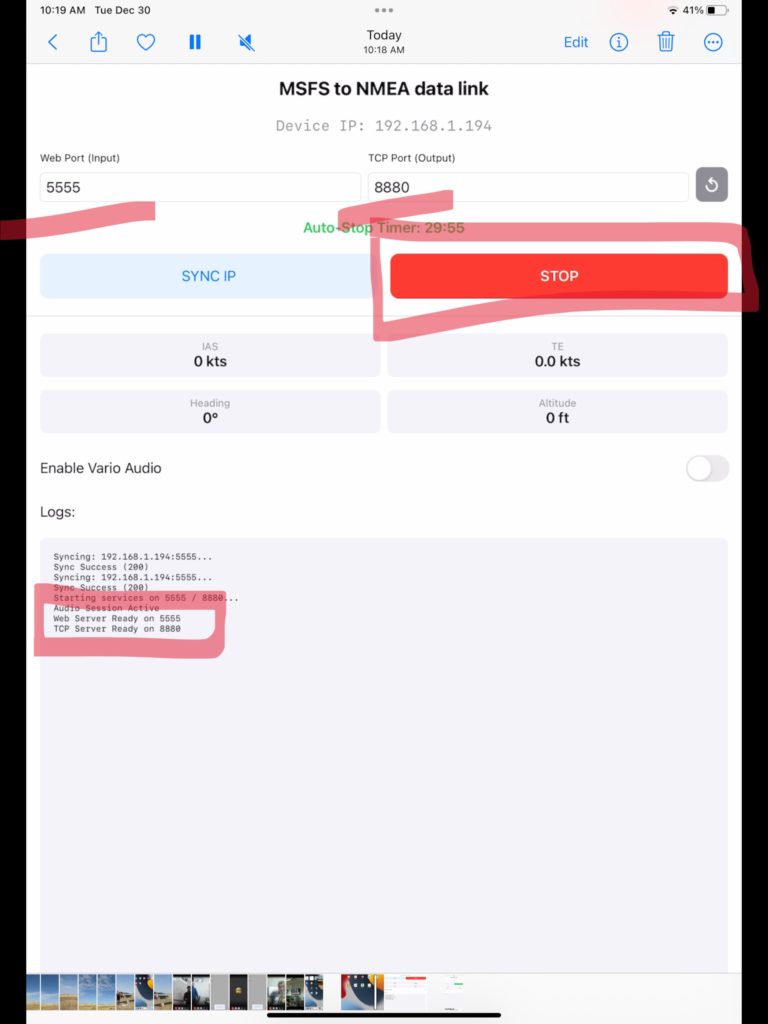This screenshot has width=768, height=1024.
Task: Unmute the video sound
Action: (246, 42)
